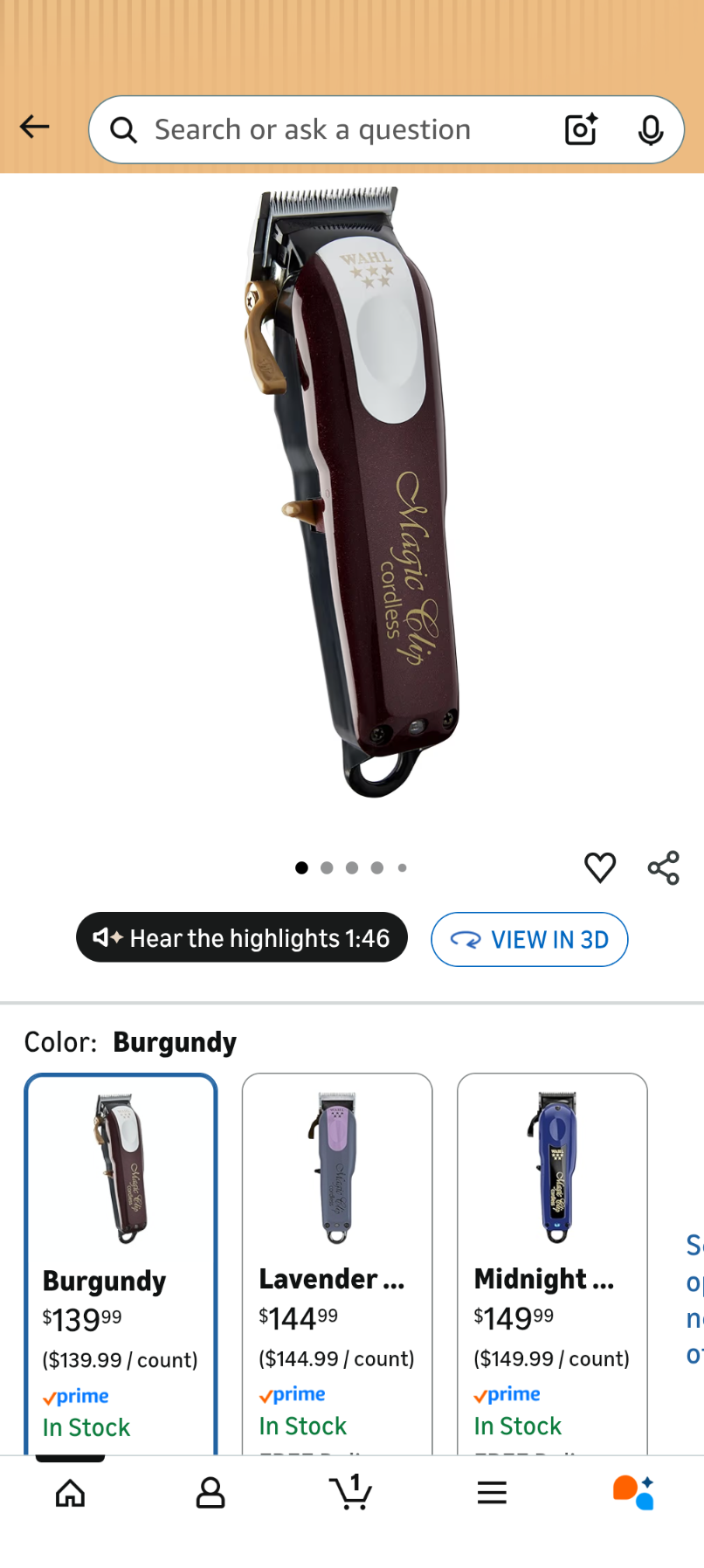This screenshot has height=1568, width=704.
Task: Open VIEW IN 3D
Action: click(x=529, y=939)
